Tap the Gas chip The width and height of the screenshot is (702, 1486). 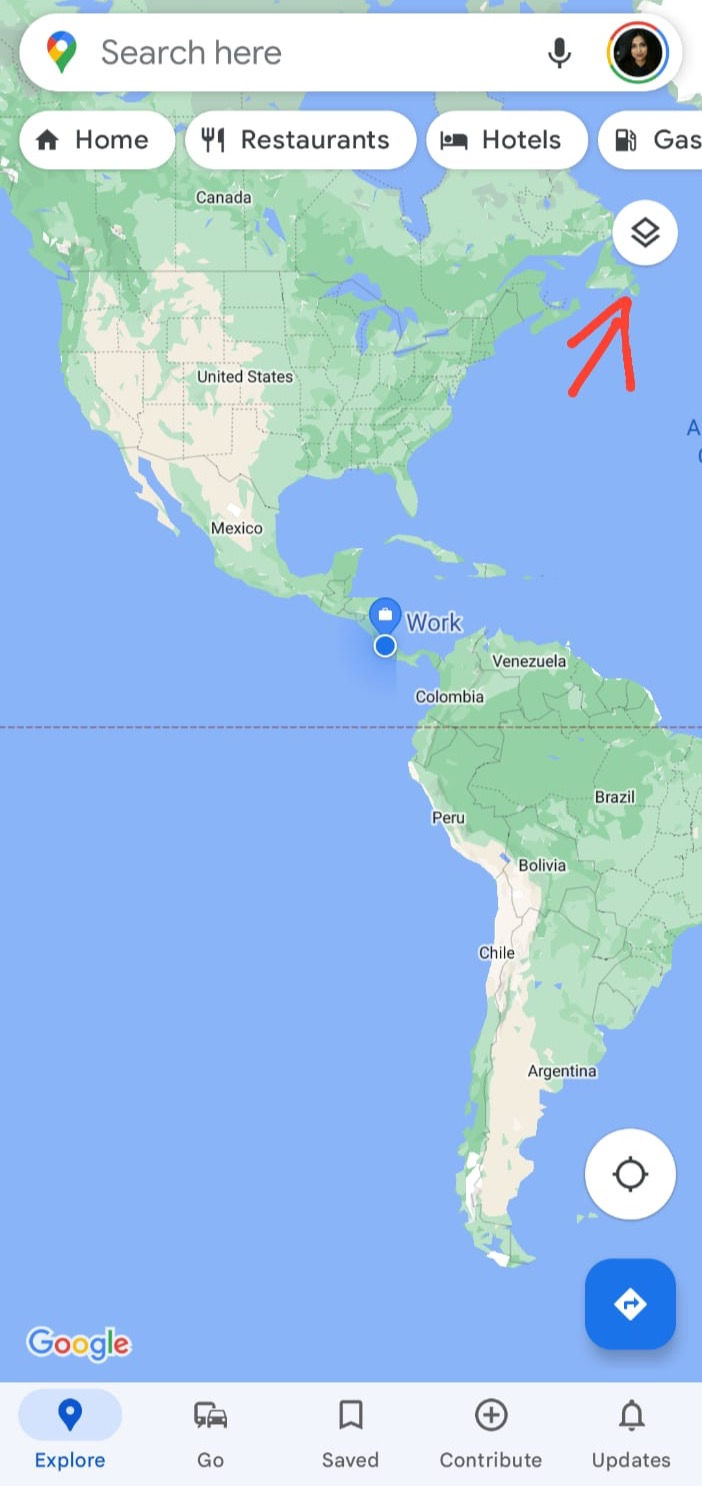(651, 140)
